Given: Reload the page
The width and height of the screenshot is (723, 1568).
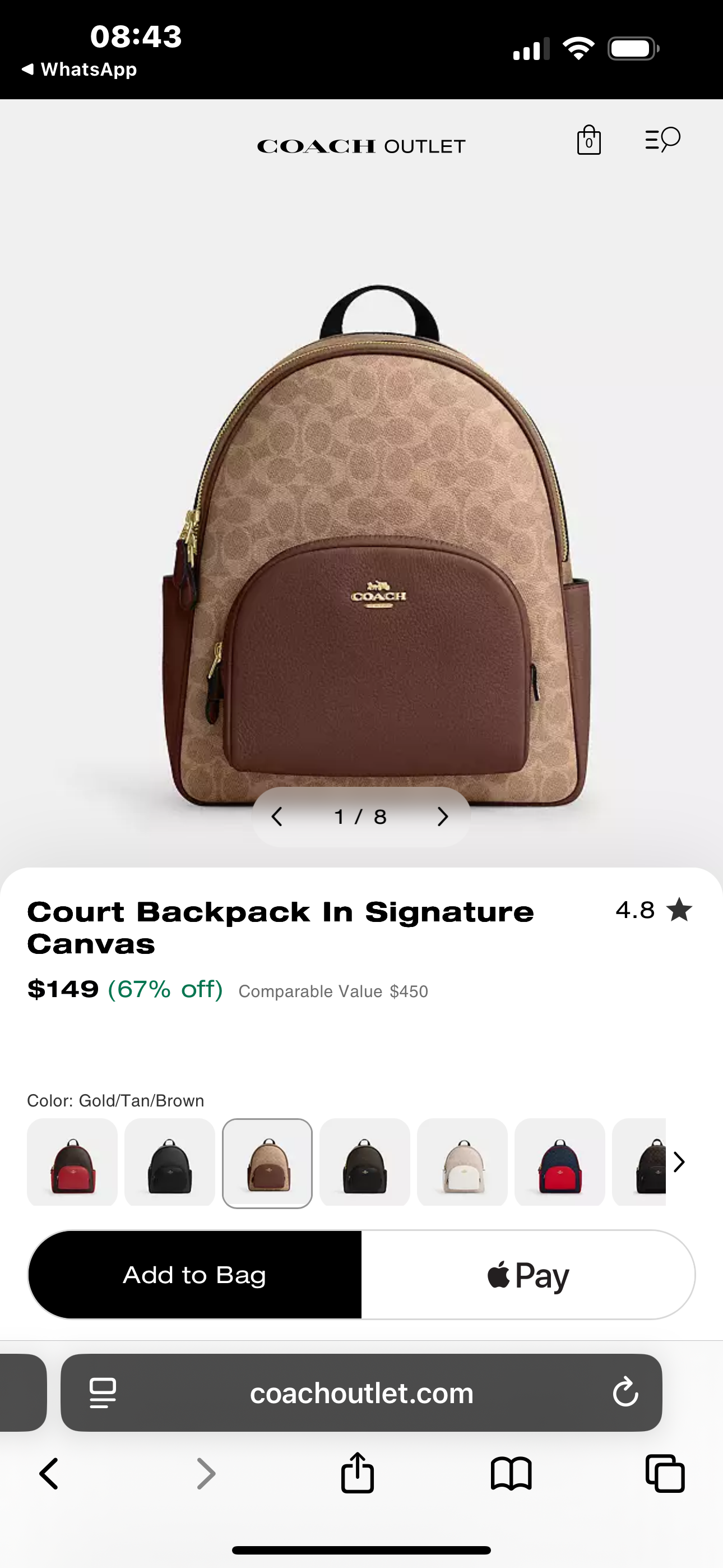Looking at the screenshot, I should tap(625, 1392).
